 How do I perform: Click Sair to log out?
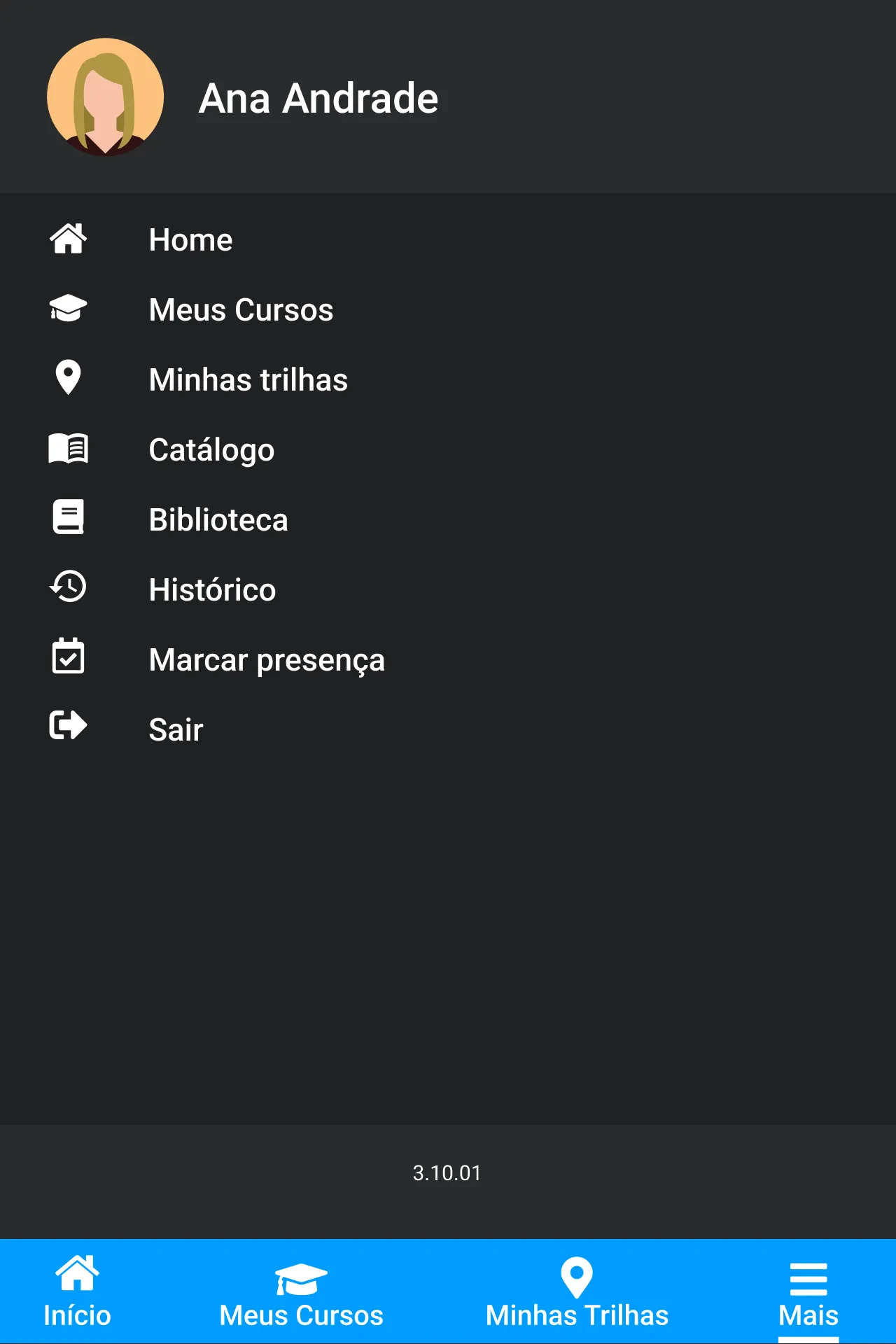pyautogui.click(x=175, y=729)
